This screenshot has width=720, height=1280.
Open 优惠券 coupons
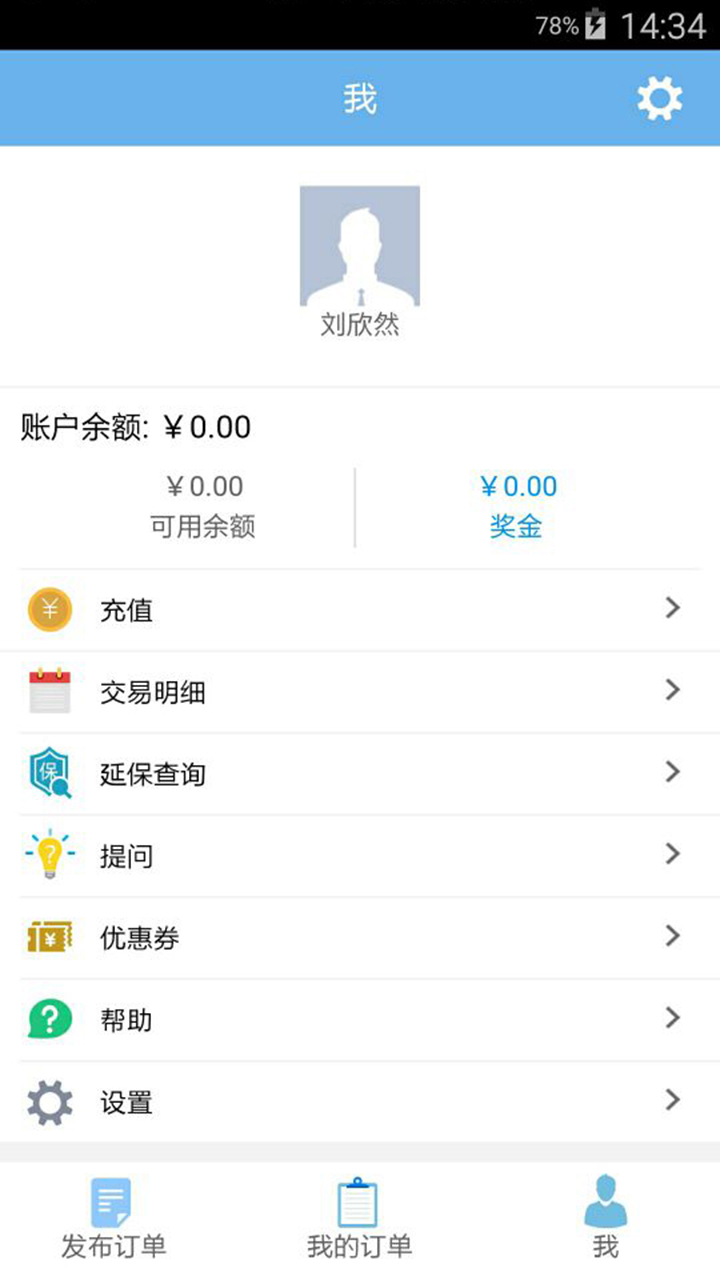pos(360,938)
